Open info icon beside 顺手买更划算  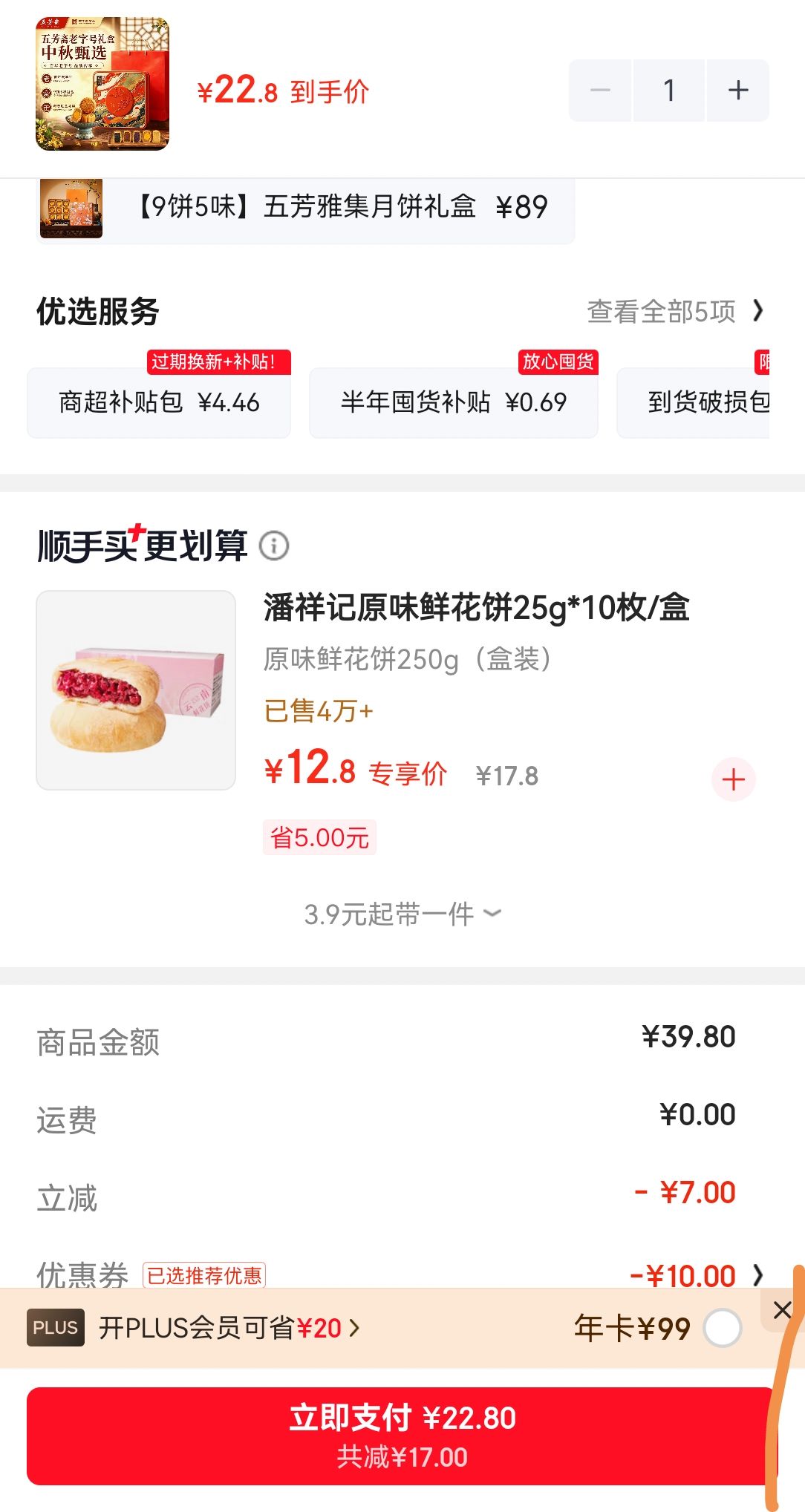pos(274,546)
